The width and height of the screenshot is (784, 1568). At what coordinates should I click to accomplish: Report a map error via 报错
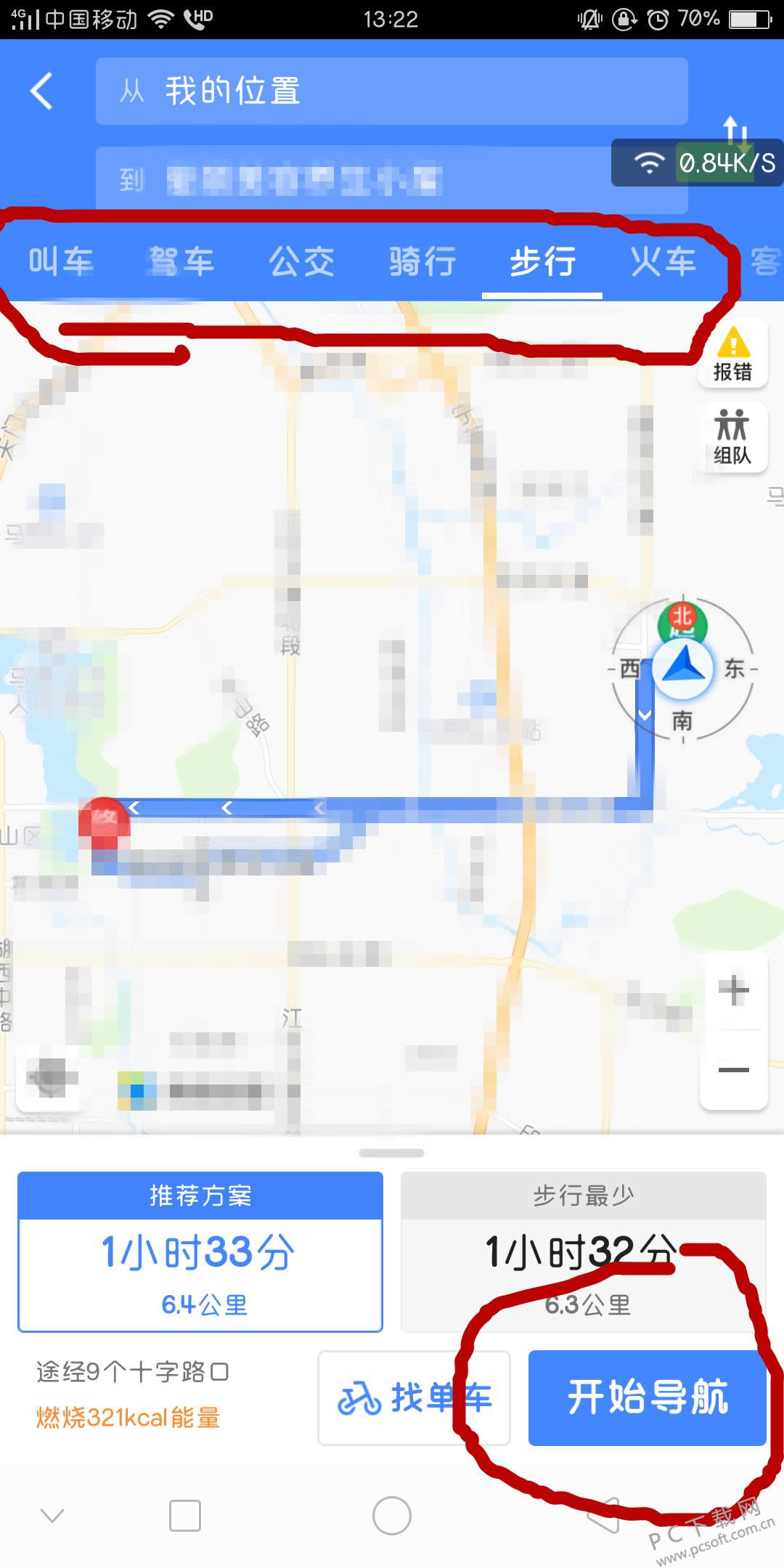pyautogui.click(x=732, y=354)
